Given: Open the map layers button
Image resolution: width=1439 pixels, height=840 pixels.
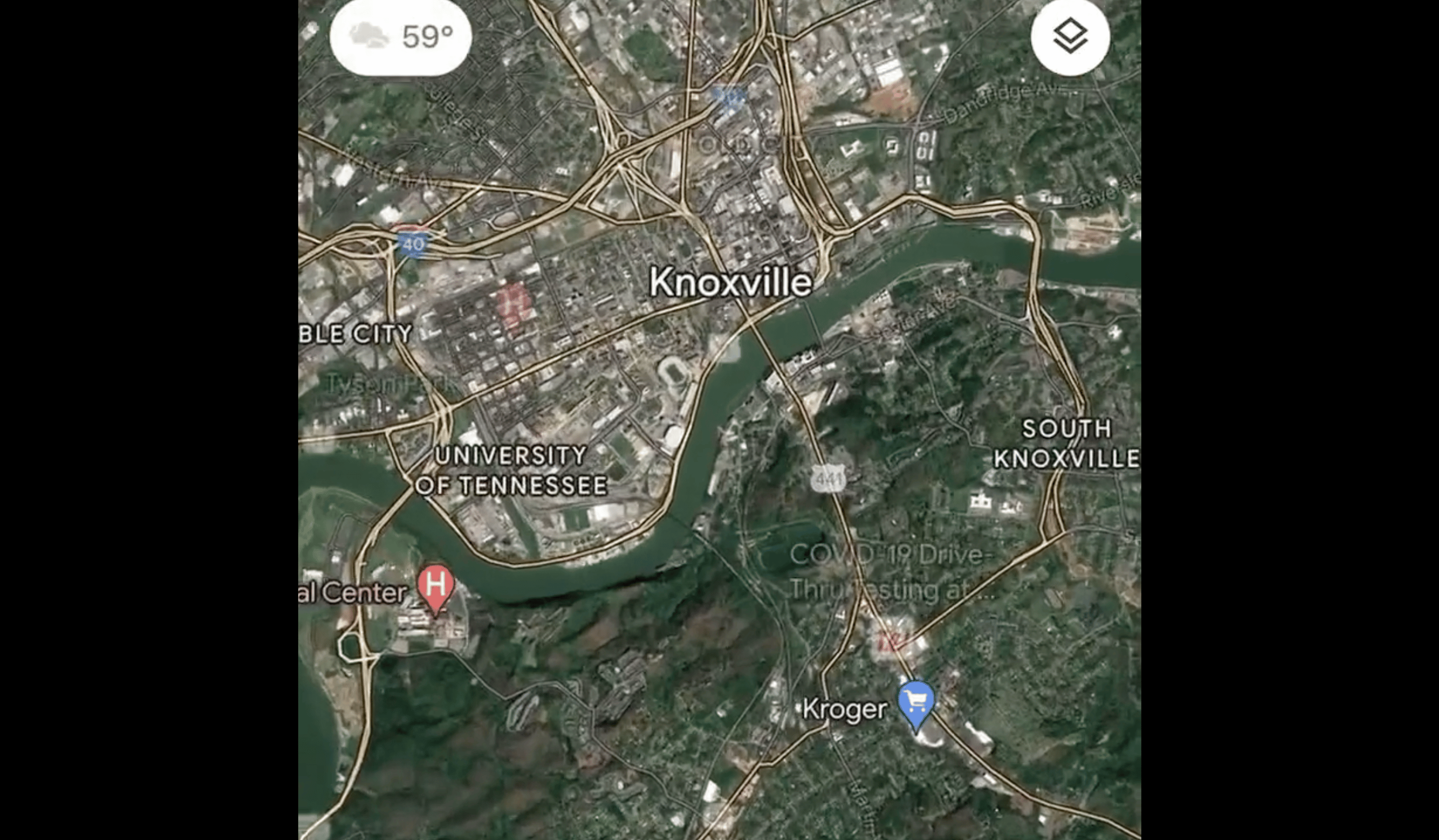Looking at the screenshot, I should click(x=1070, y=36).
